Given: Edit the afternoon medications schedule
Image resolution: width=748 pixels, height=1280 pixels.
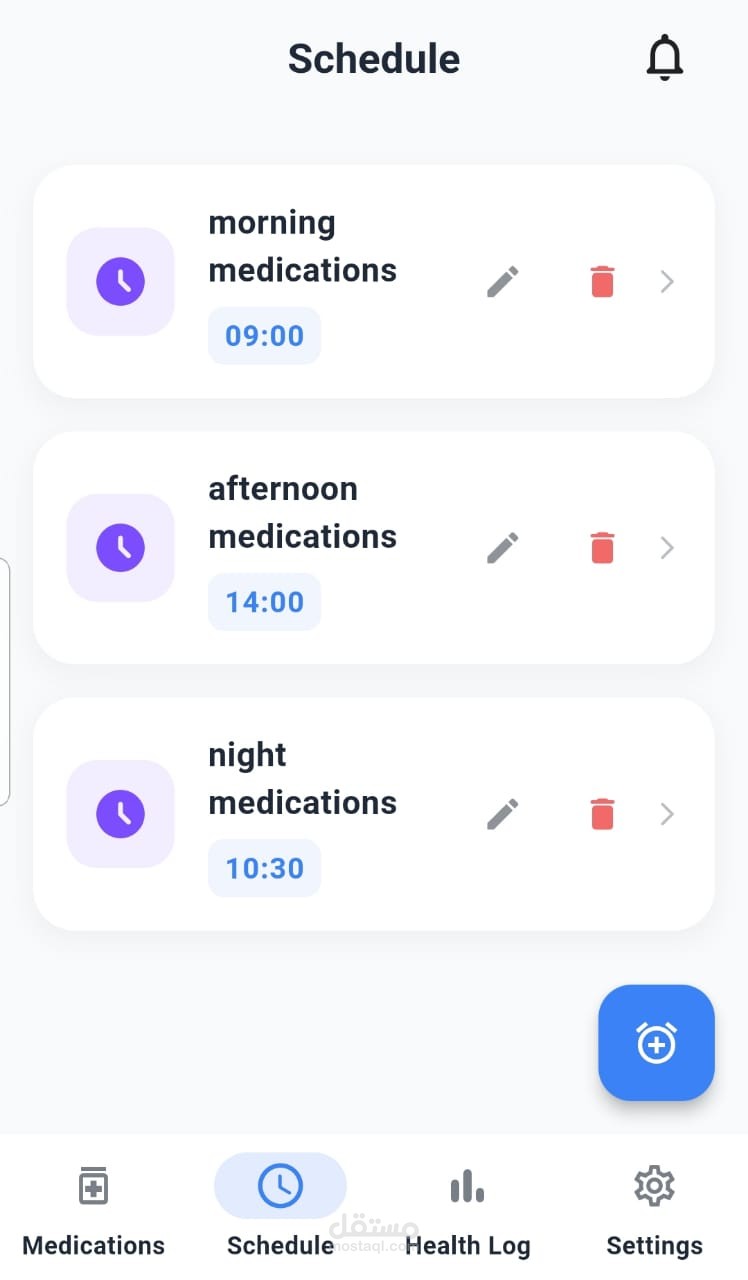Looking at the screenshot, I should 503,548.
